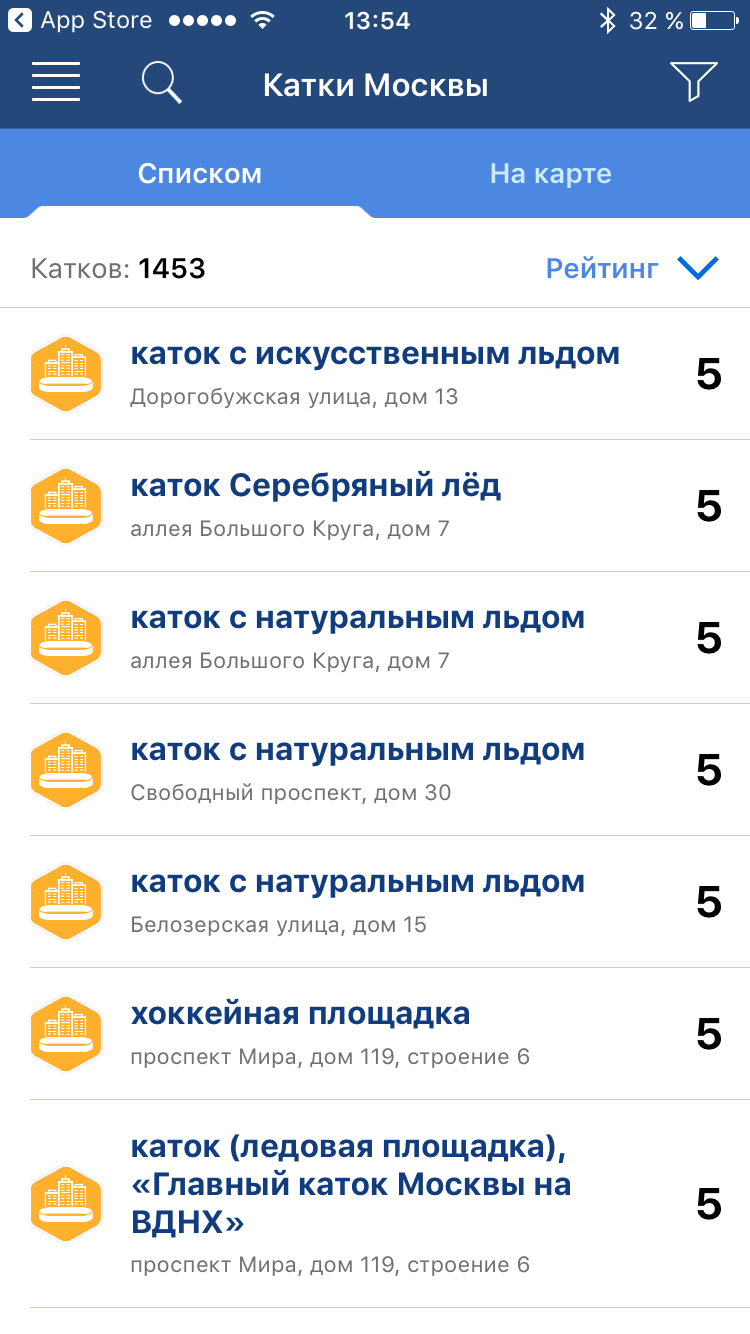Open каток Серебряный лёд

(375, 506)
